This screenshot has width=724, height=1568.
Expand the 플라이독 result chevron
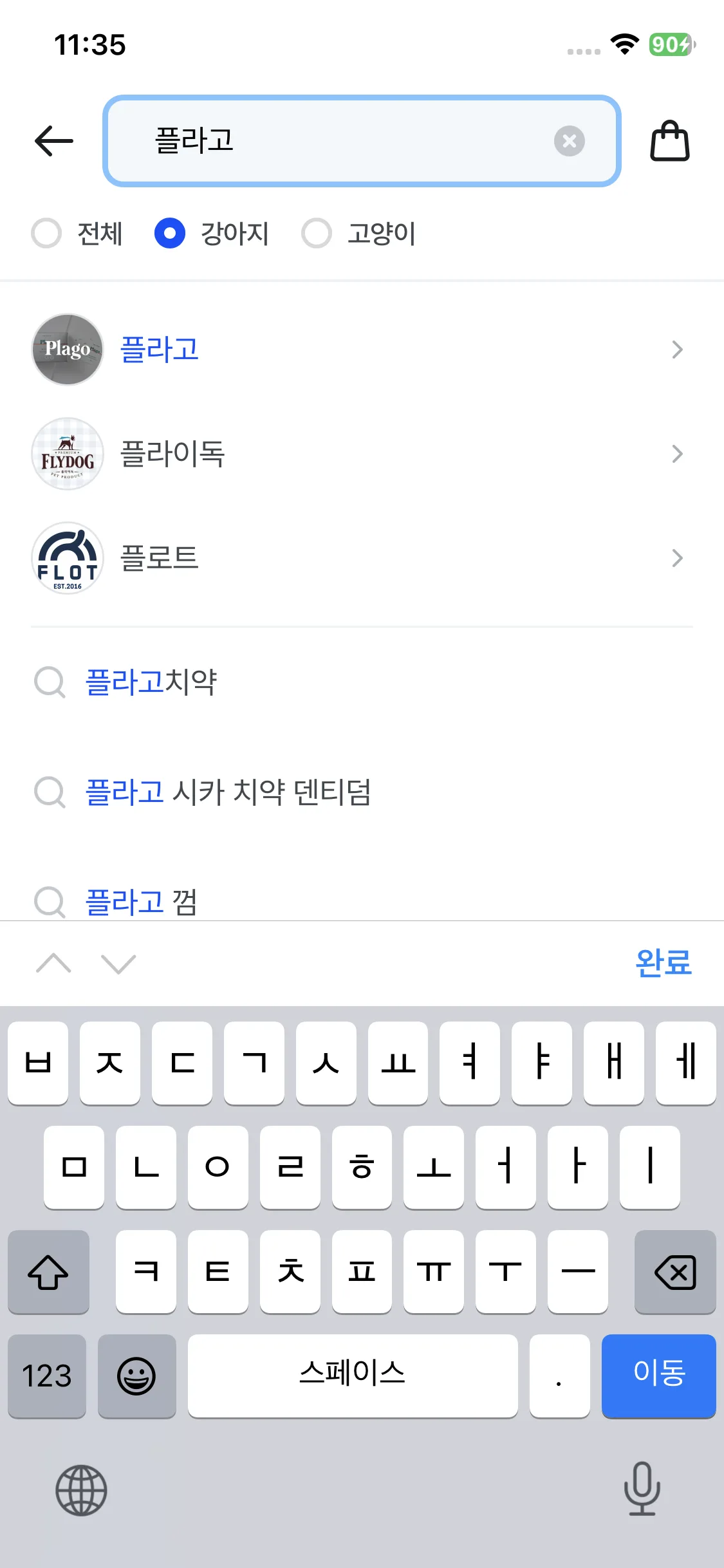(x=676, y=454)
